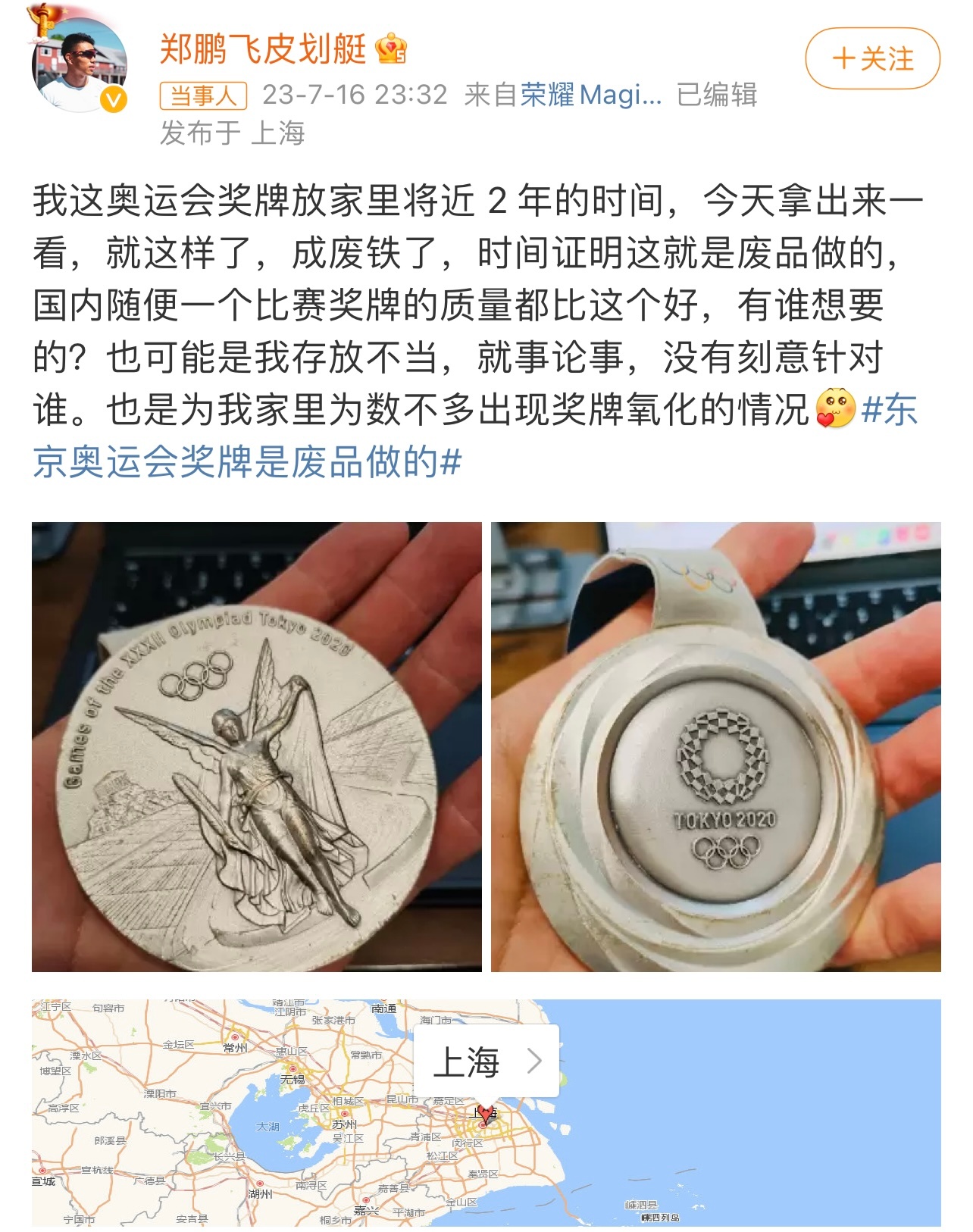View the Tokyo 2020 medal back photo

point(715,746)
